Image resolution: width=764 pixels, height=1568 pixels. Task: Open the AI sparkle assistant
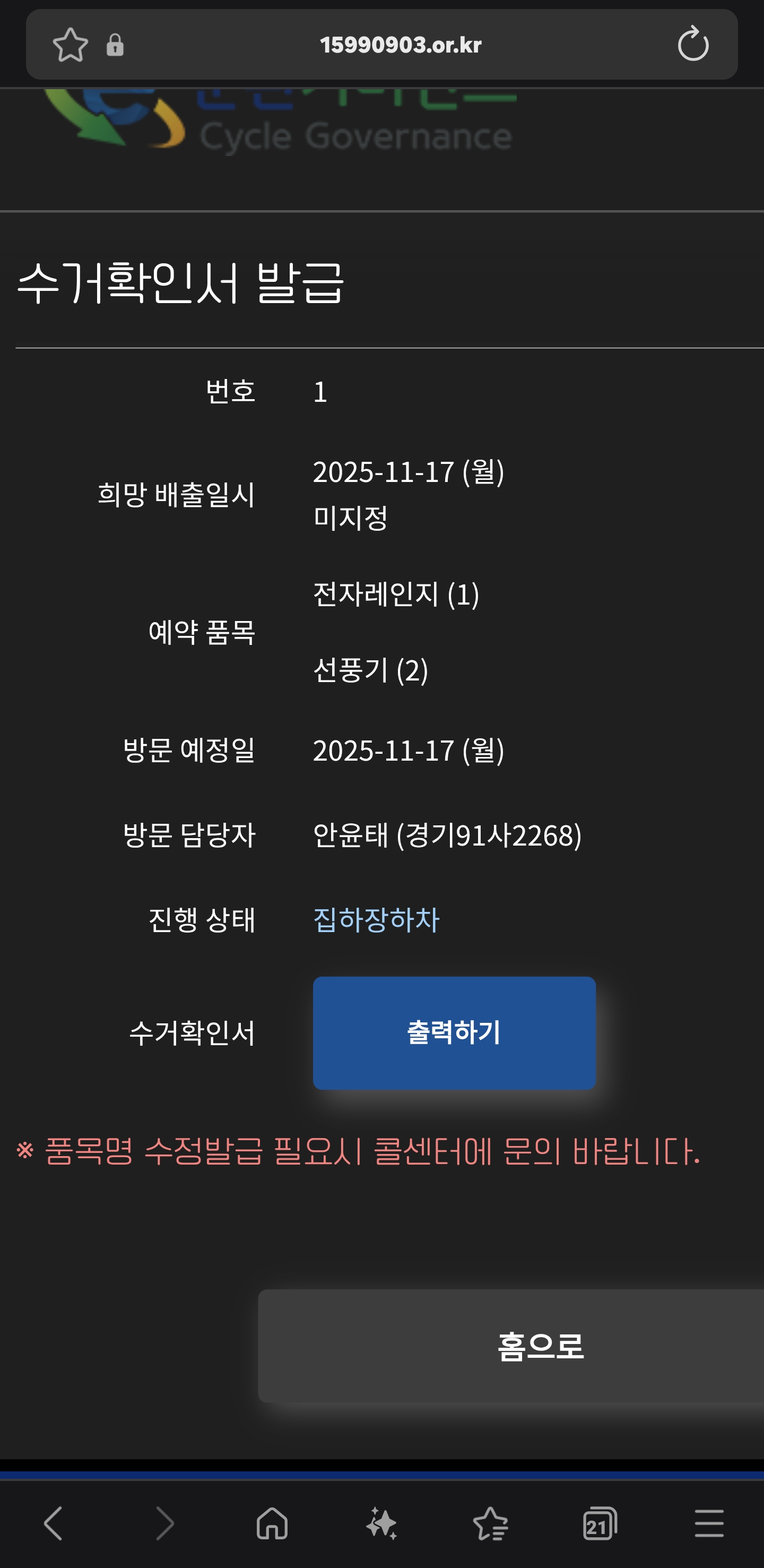point(381,1523)
